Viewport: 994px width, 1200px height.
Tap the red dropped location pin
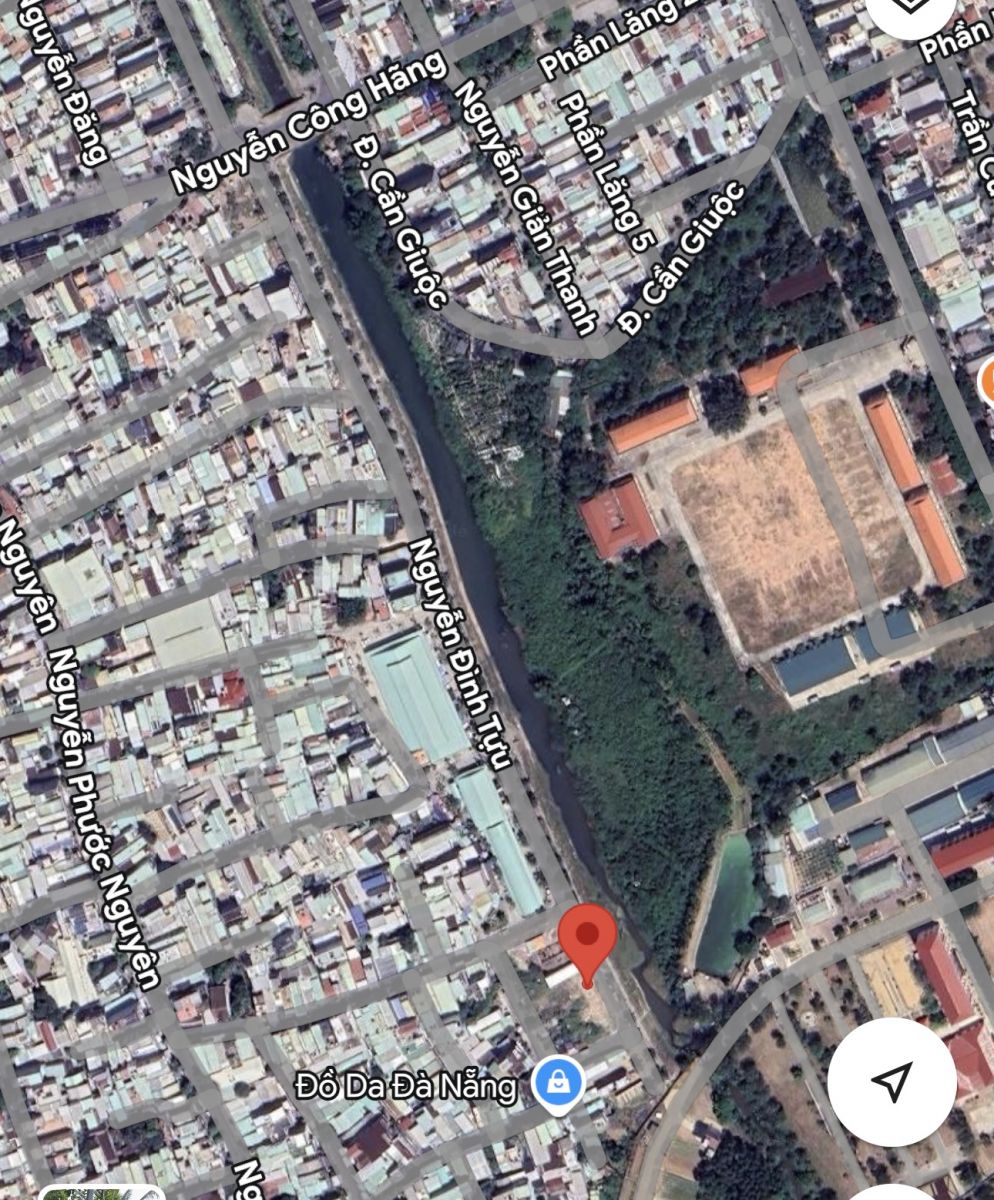coord(587,938)
